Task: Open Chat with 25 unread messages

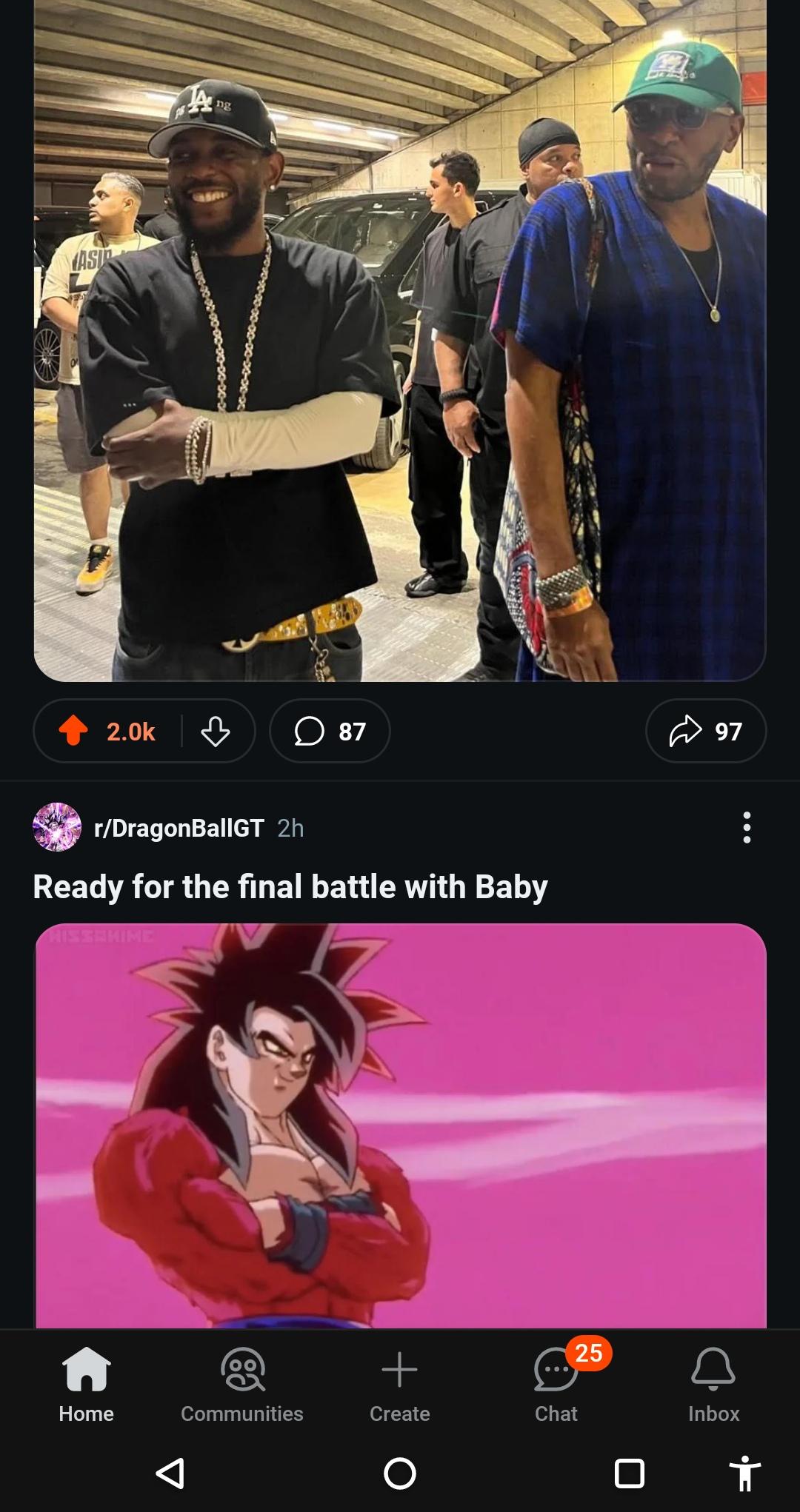Action: point(557,1385)
